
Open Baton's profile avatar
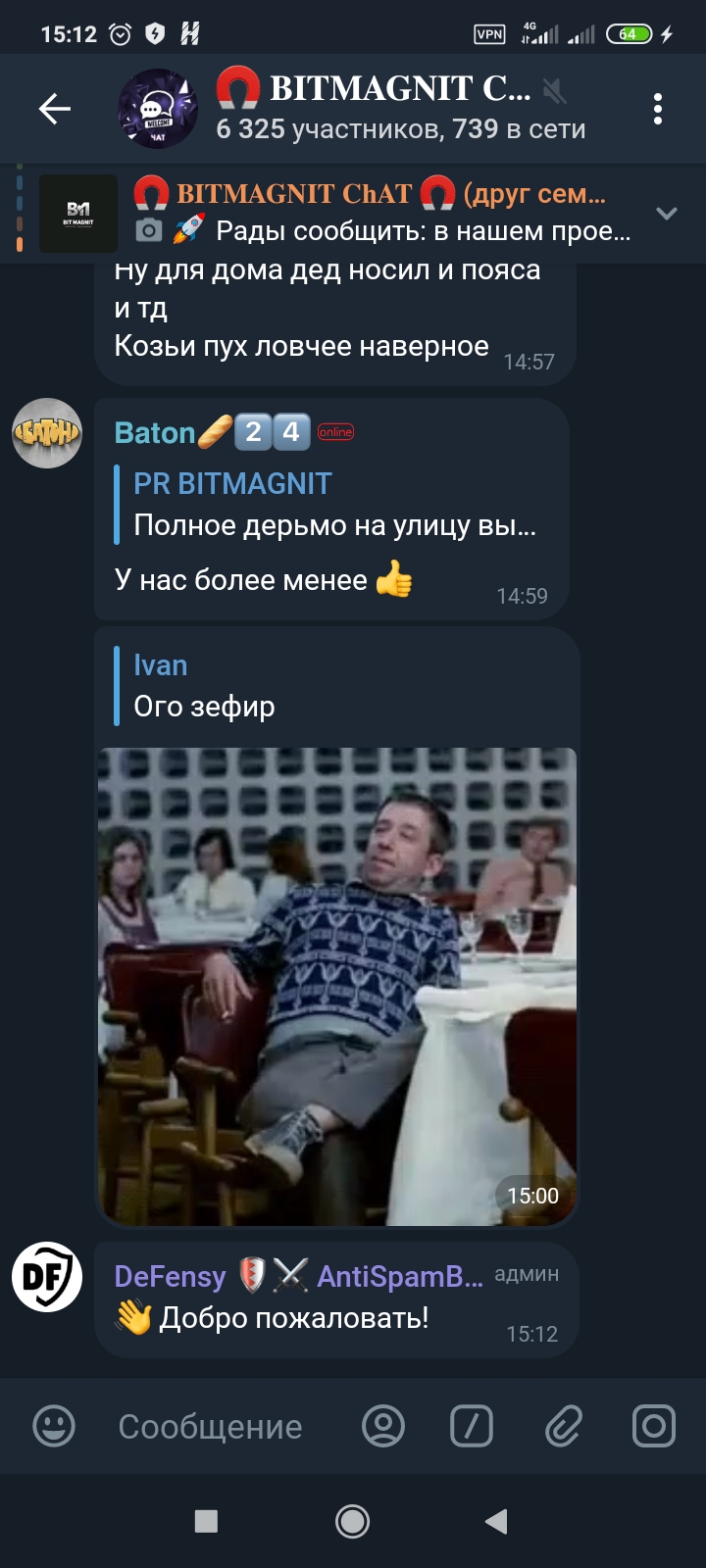pyautogui.click(x=46, y=433)
